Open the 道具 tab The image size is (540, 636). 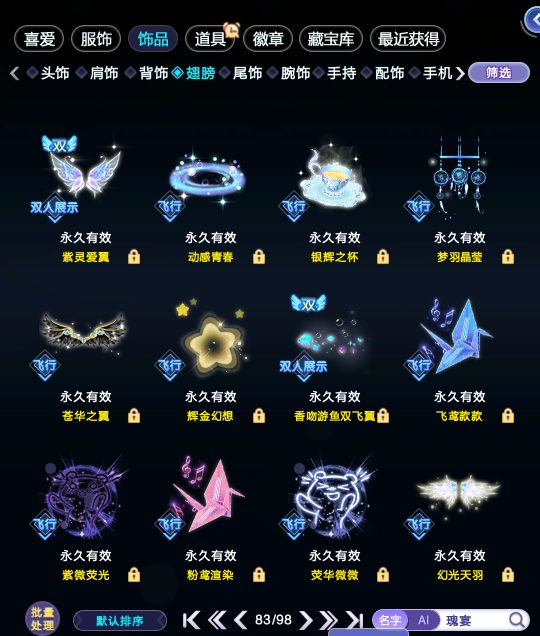click(210, 39)
